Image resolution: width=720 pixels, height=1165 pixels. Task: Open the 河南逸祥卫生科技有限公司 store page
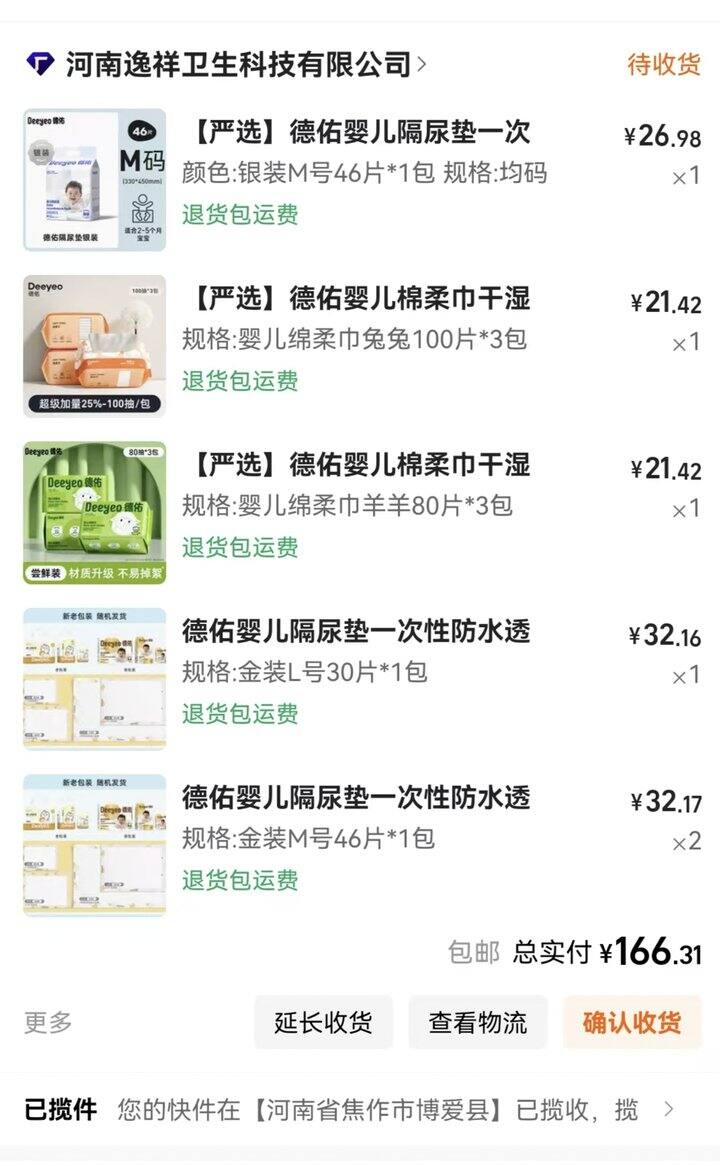click(238, 65)
